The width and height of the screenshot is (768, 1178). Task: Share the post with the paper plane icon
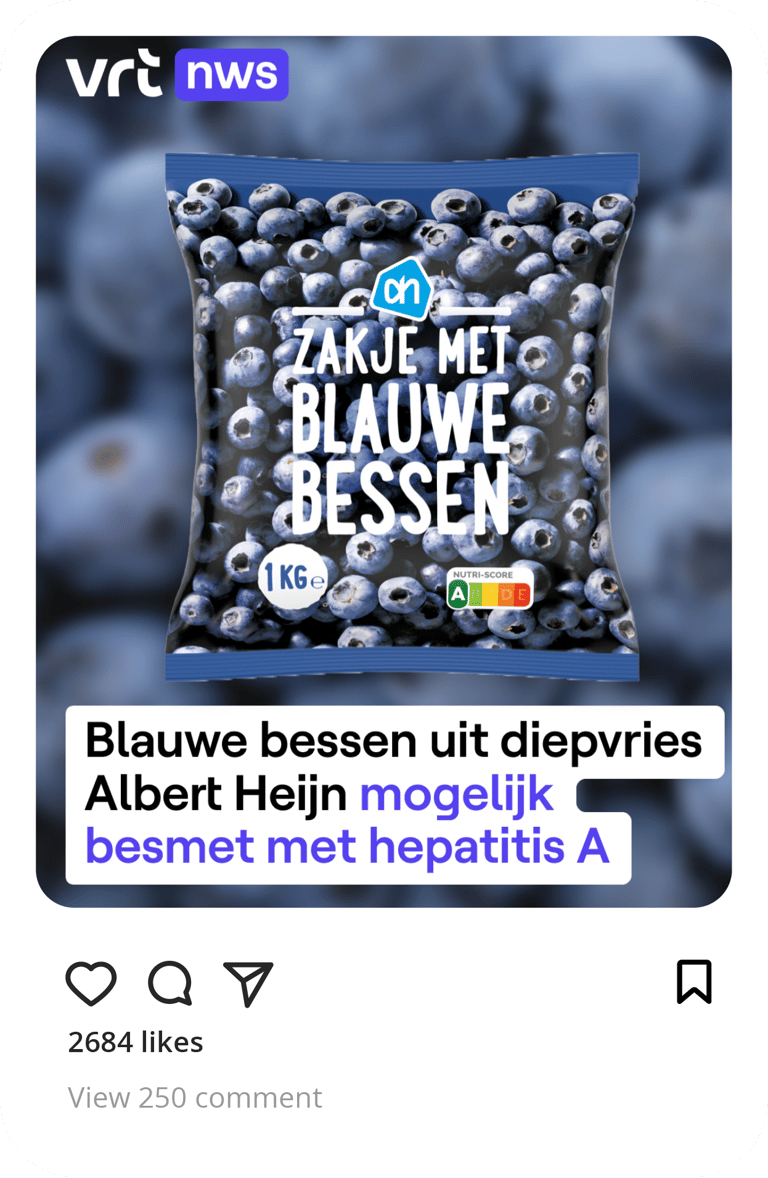(248, 984)
